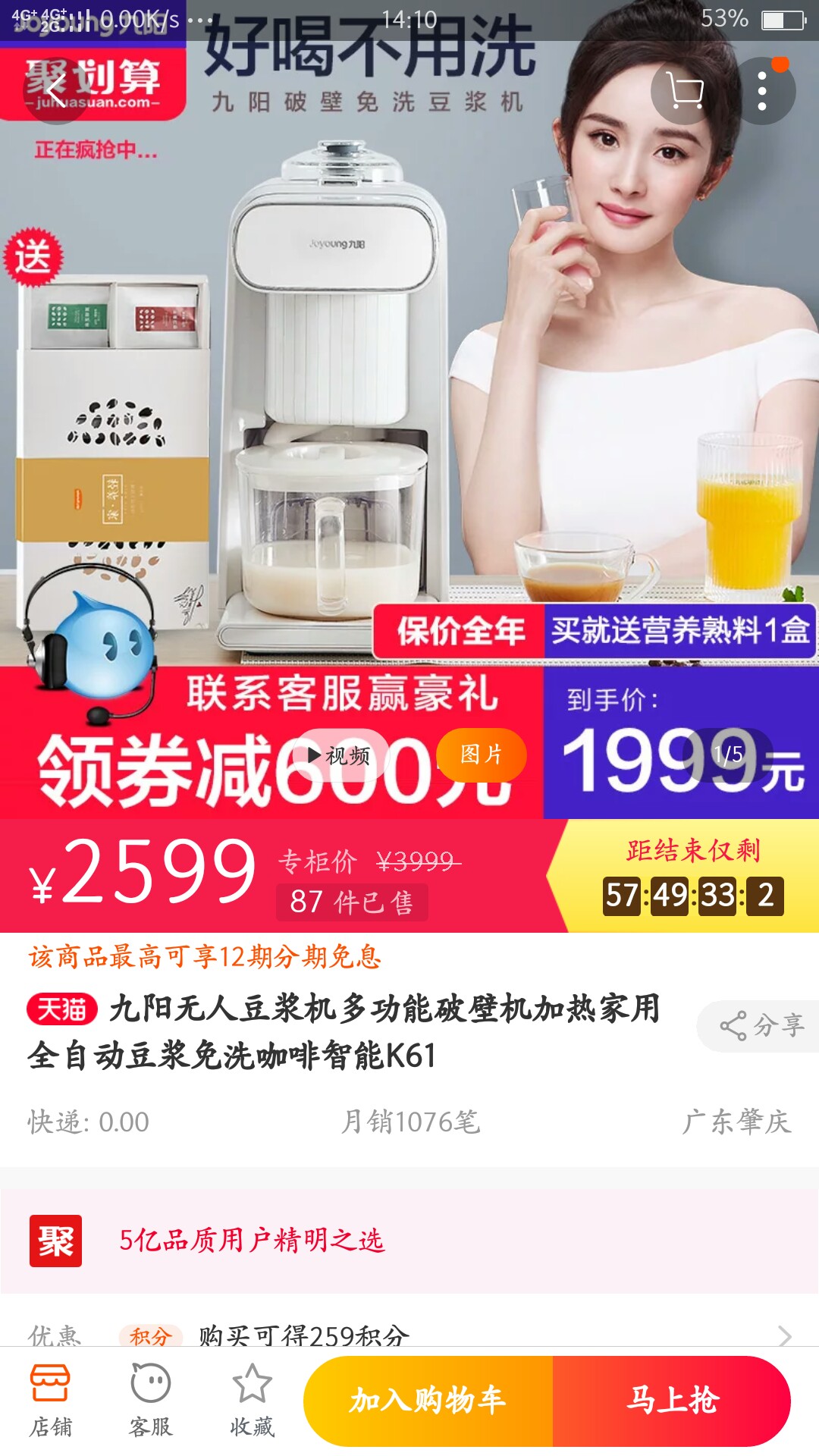Buy now with 马上抢
Viewport: 819px width, 1456px height.
point(672,1401)
